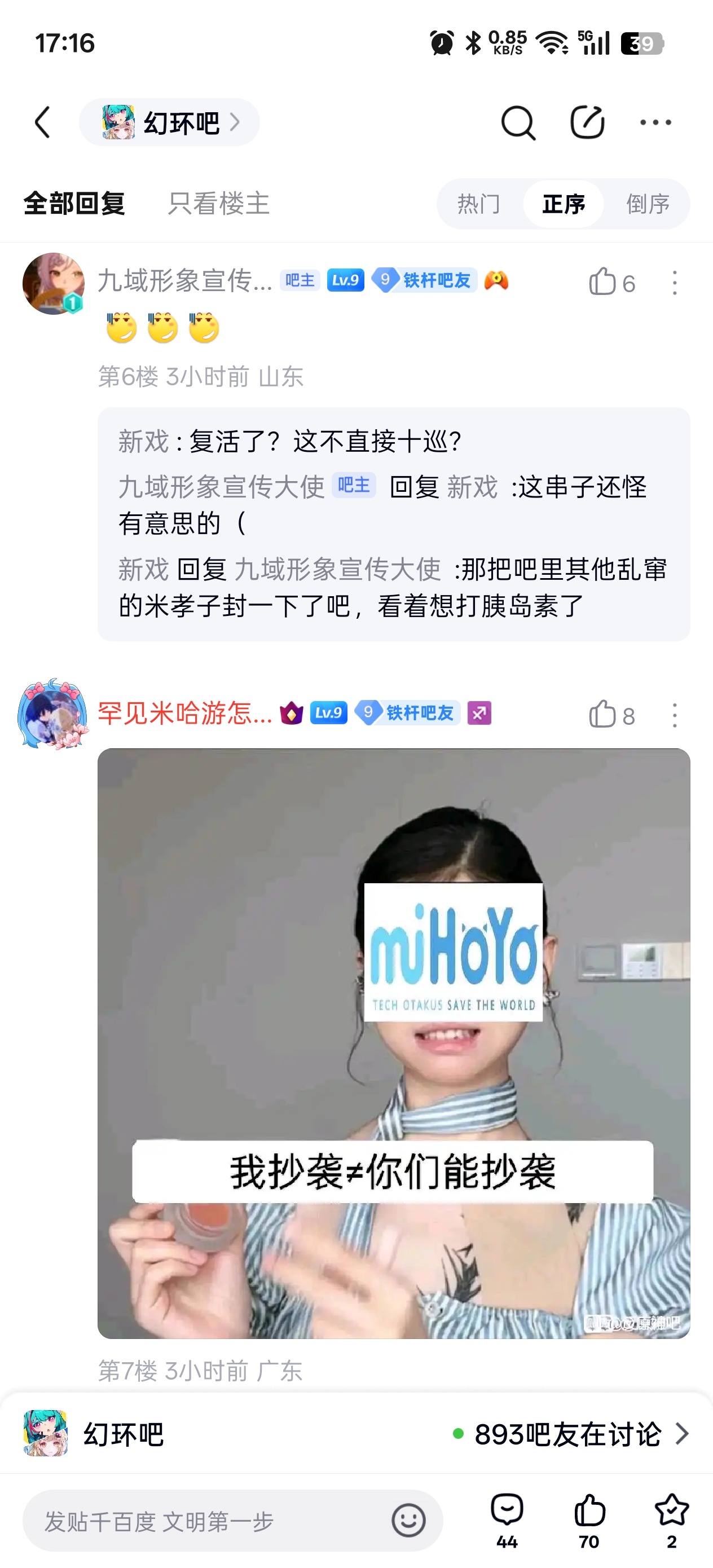Search within the forum
Viewport: 713px width, 1568px height.
[x=518, y=122]
